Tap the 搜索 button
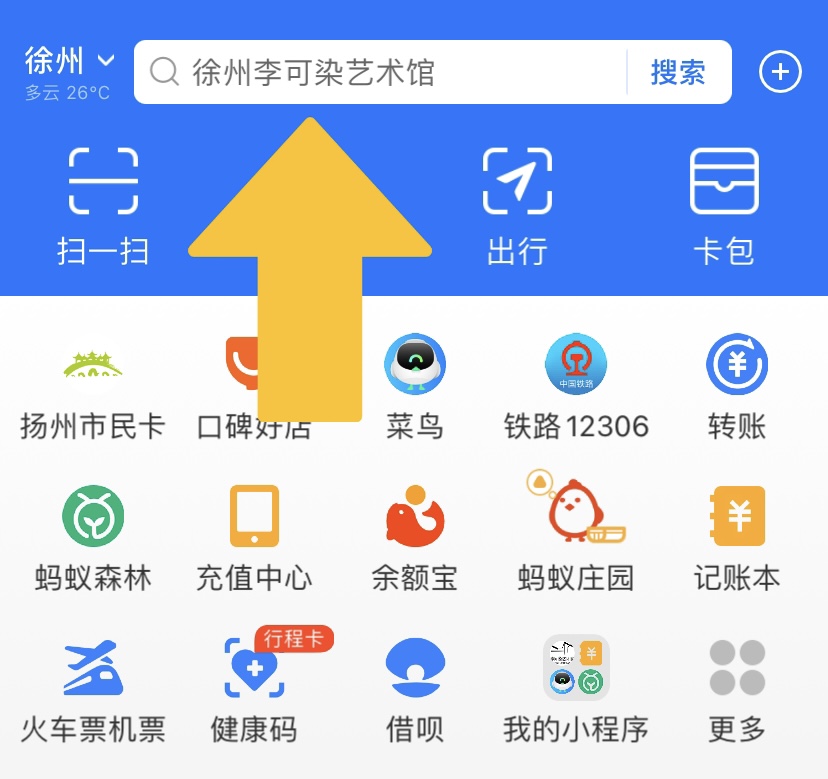The width and height of the screenshot is (828, 779). 678,72
